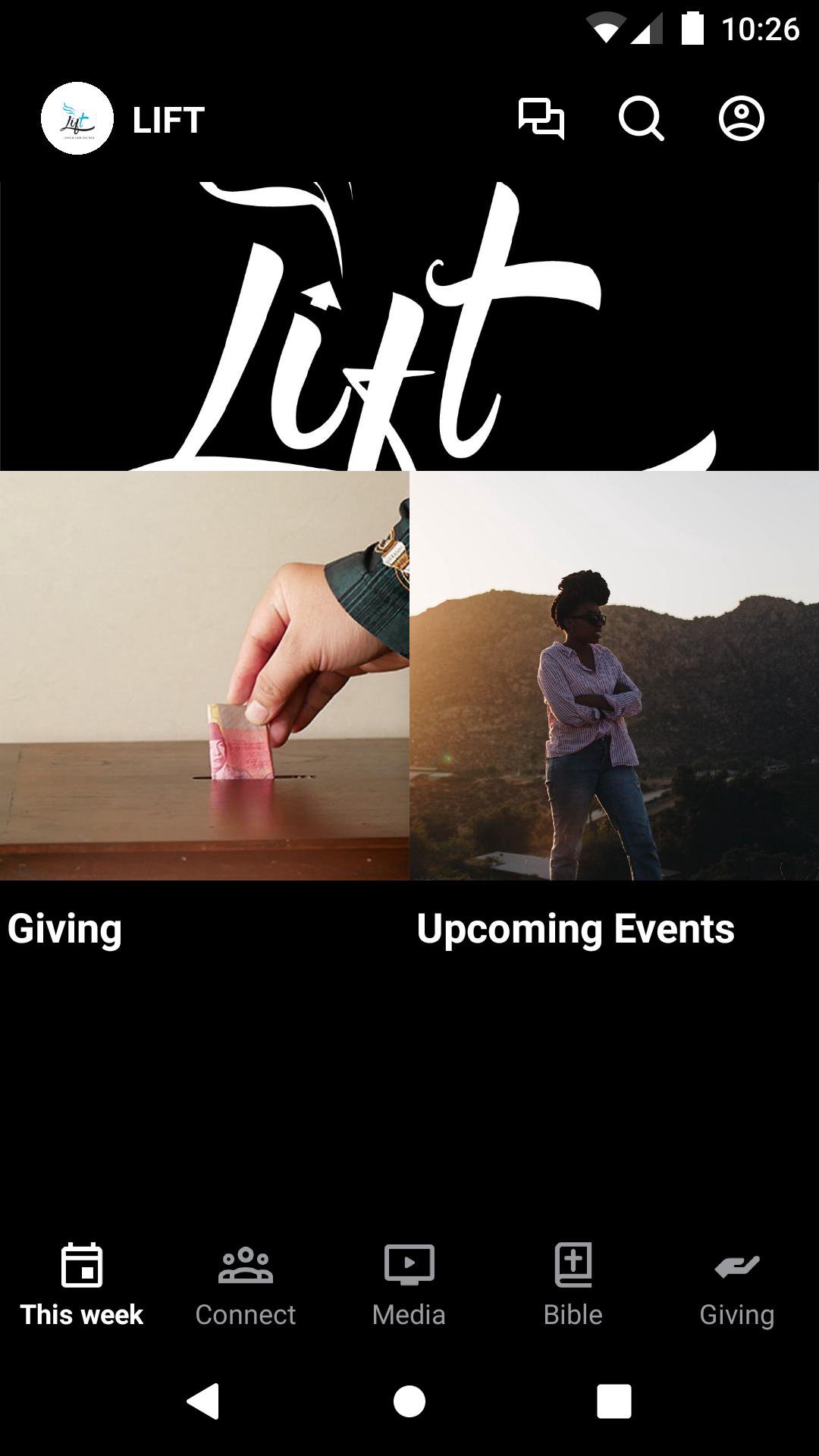Go to the Bible tab
This screenshot has width=819, height=1456.
tap(573, 1283)
